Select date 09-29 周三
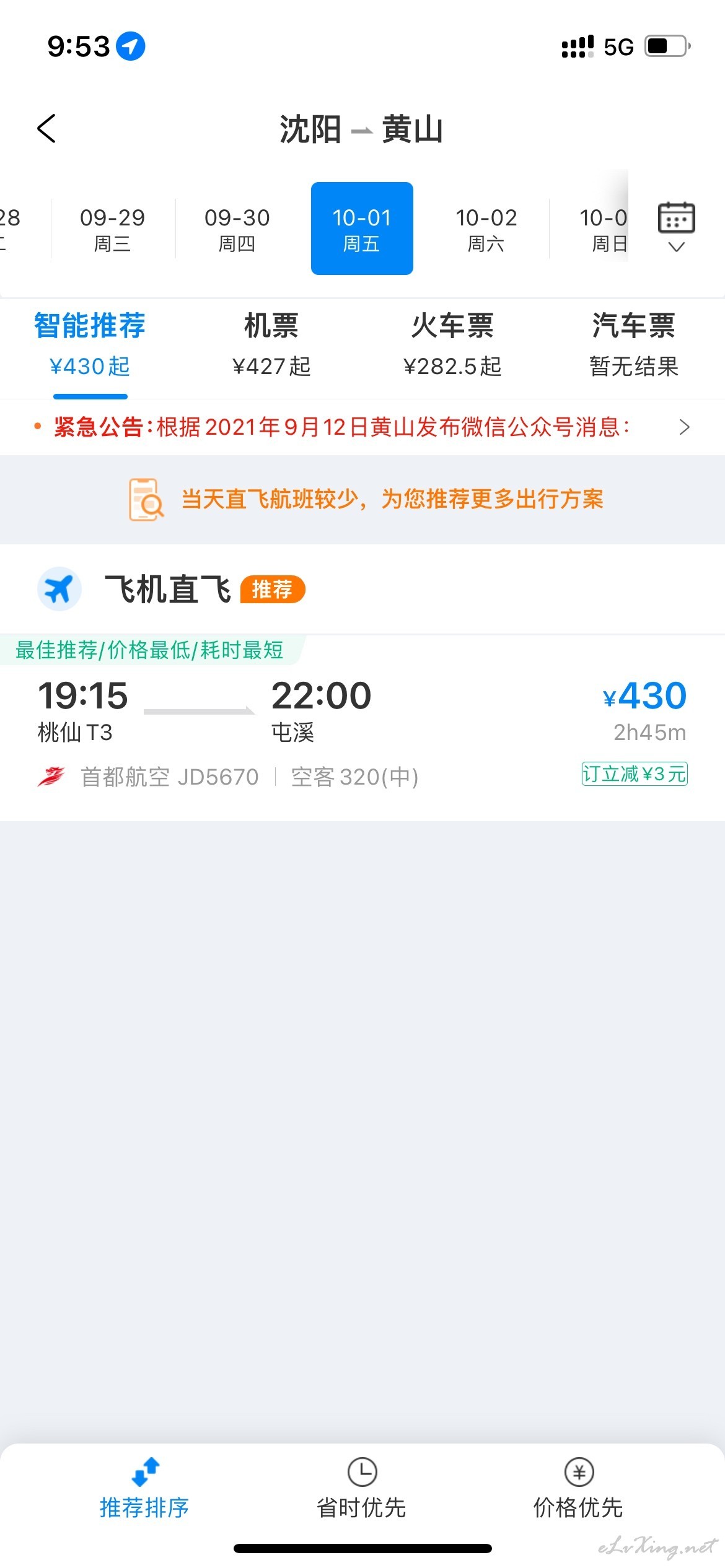The image size is (725, 1568). tap(112, 229)
